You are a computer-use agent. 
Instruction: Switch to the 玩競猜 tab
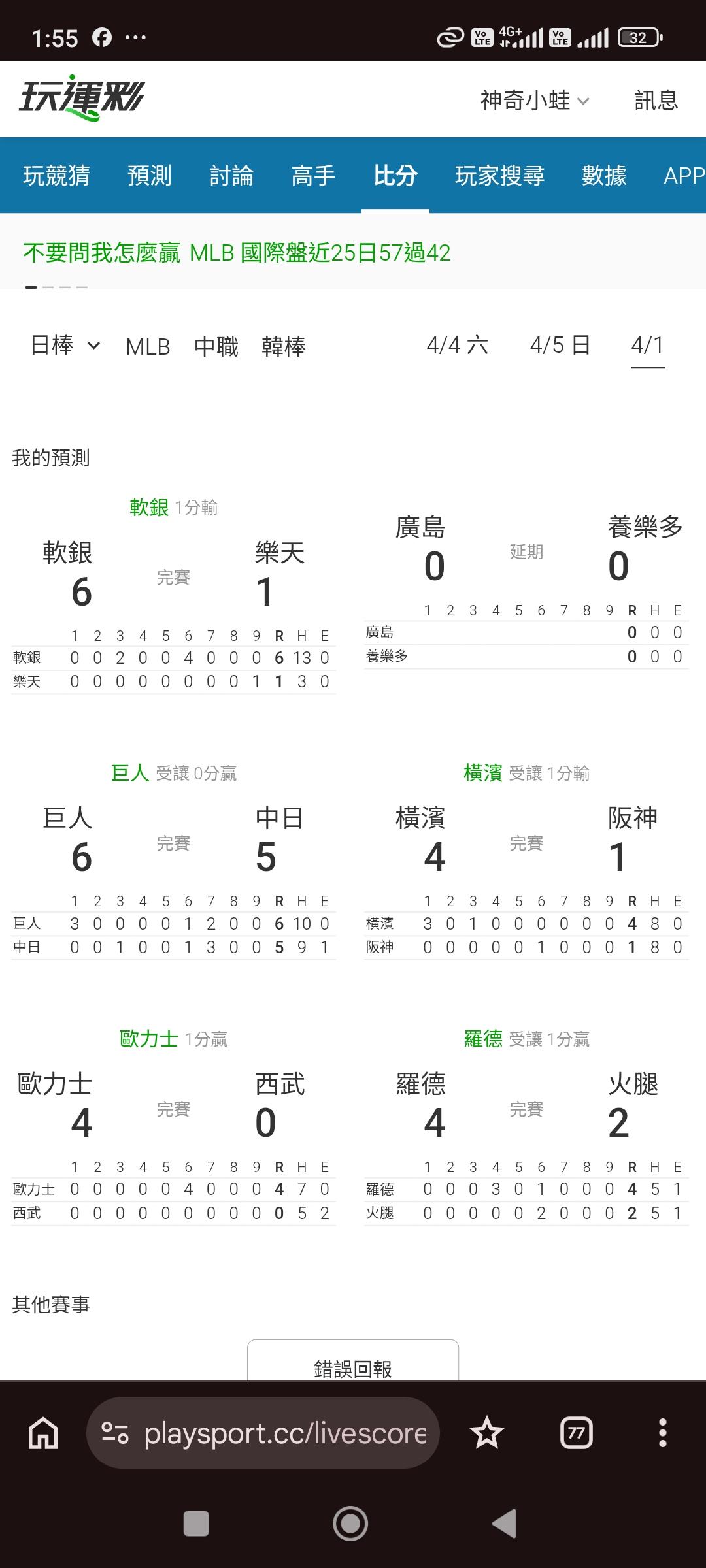tap(56, 175)
